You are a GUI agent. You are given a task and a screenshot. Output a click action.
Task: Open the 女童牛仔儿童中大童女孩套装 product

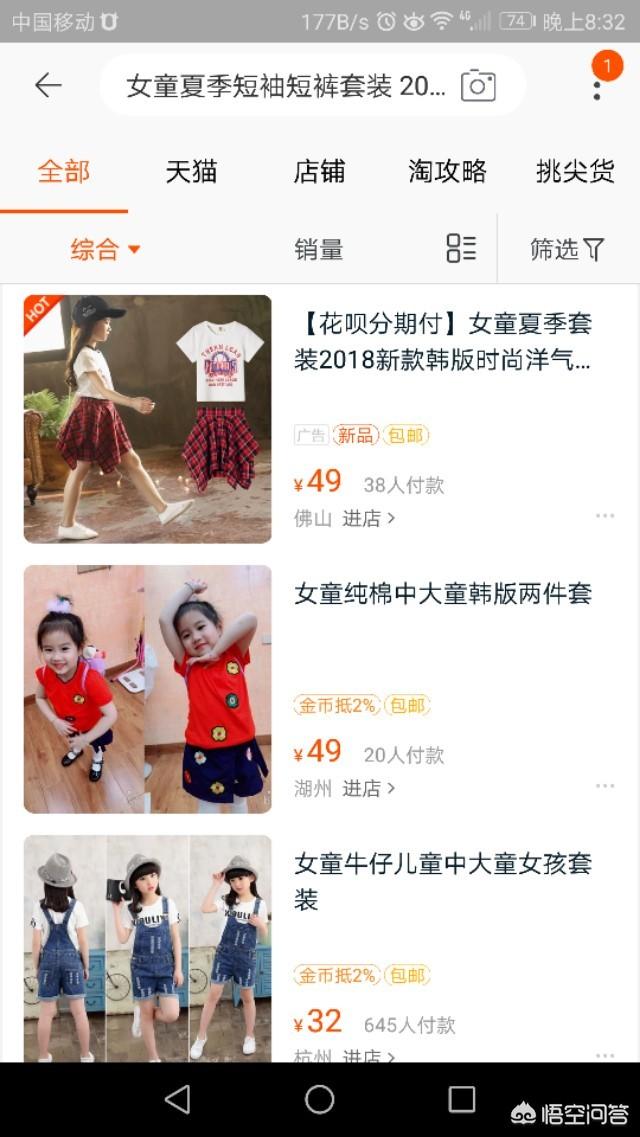click(x=443, y=880)
